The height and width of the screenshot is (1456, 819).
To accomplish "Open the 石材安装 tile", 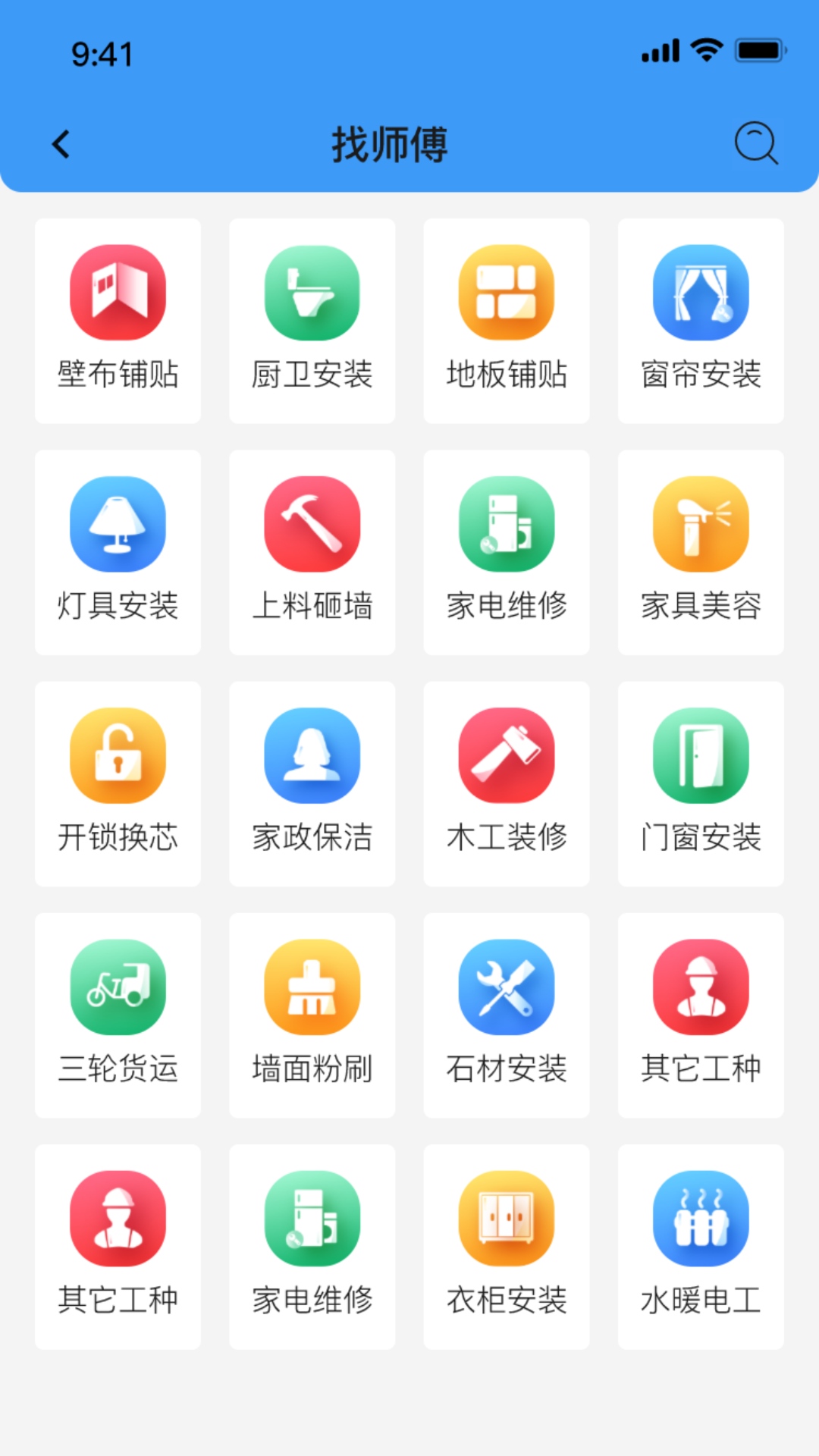I will coord(507,1015).
